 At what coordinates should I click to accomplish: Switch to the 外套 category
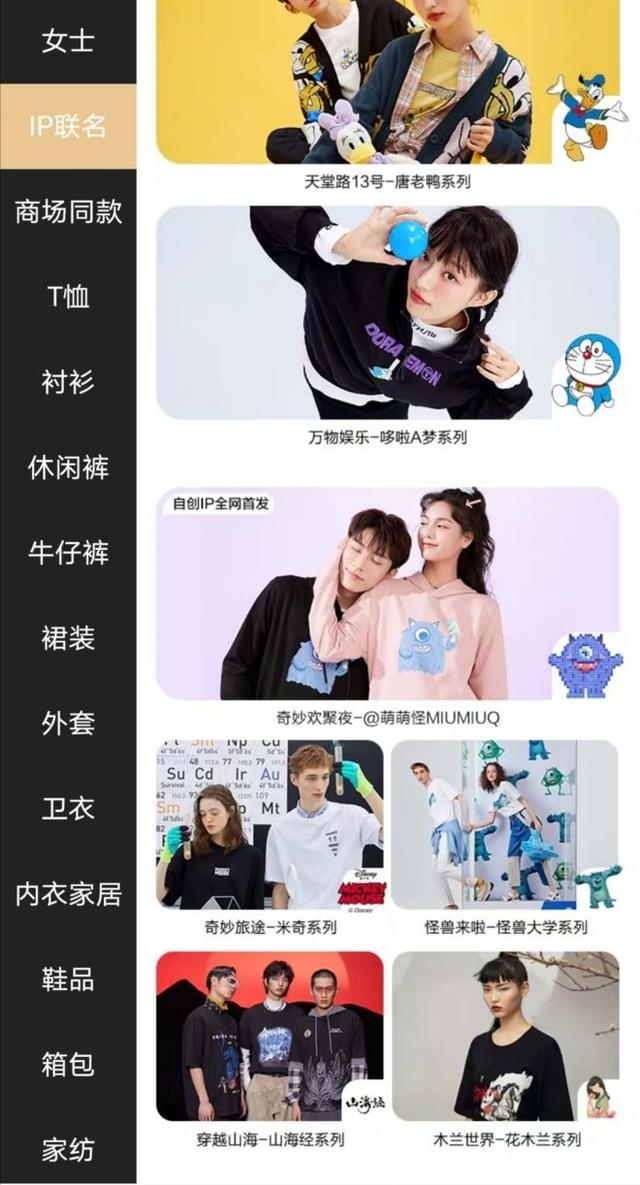pos(68,724)
